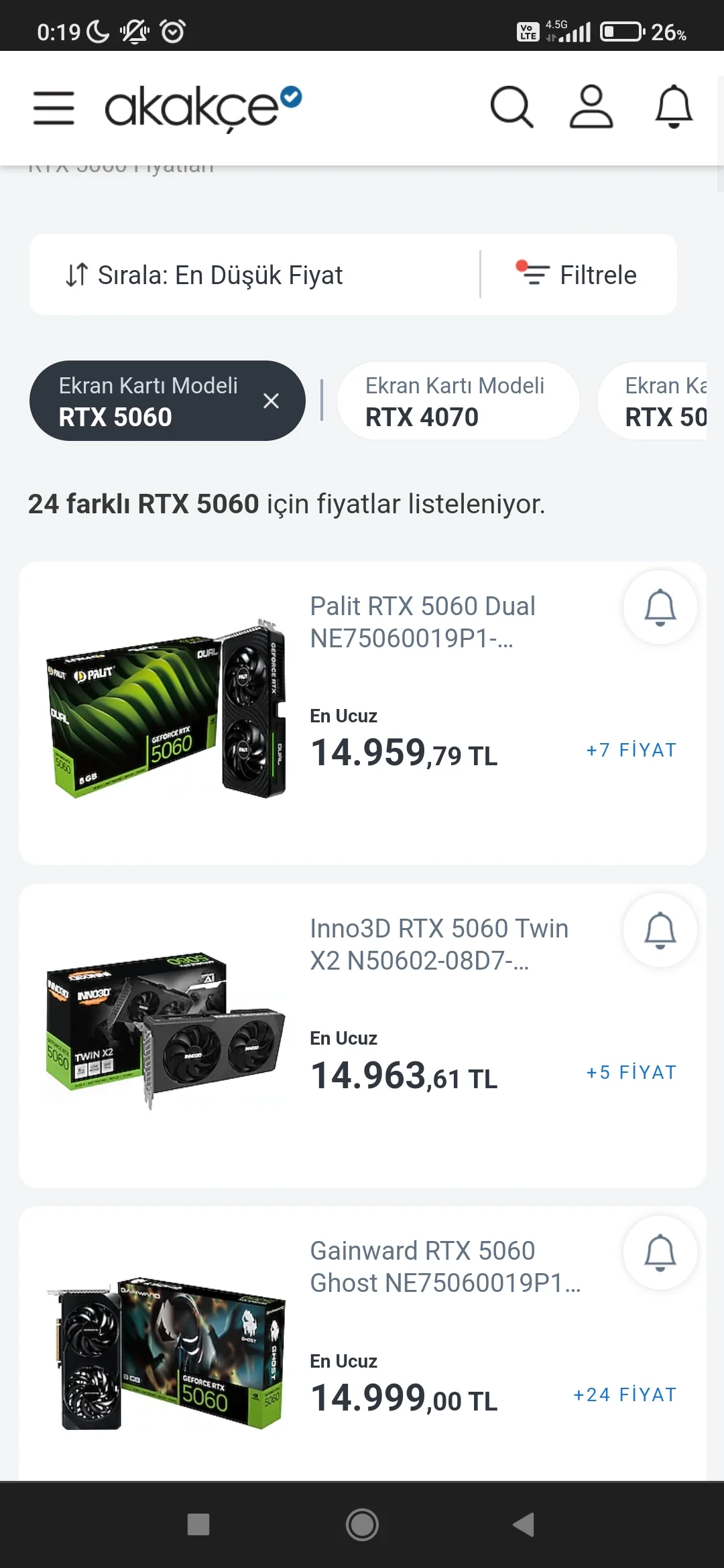The width and height of the screenshot is (724, 1568).
Task: Open the search icon
Action: [511, 107]
